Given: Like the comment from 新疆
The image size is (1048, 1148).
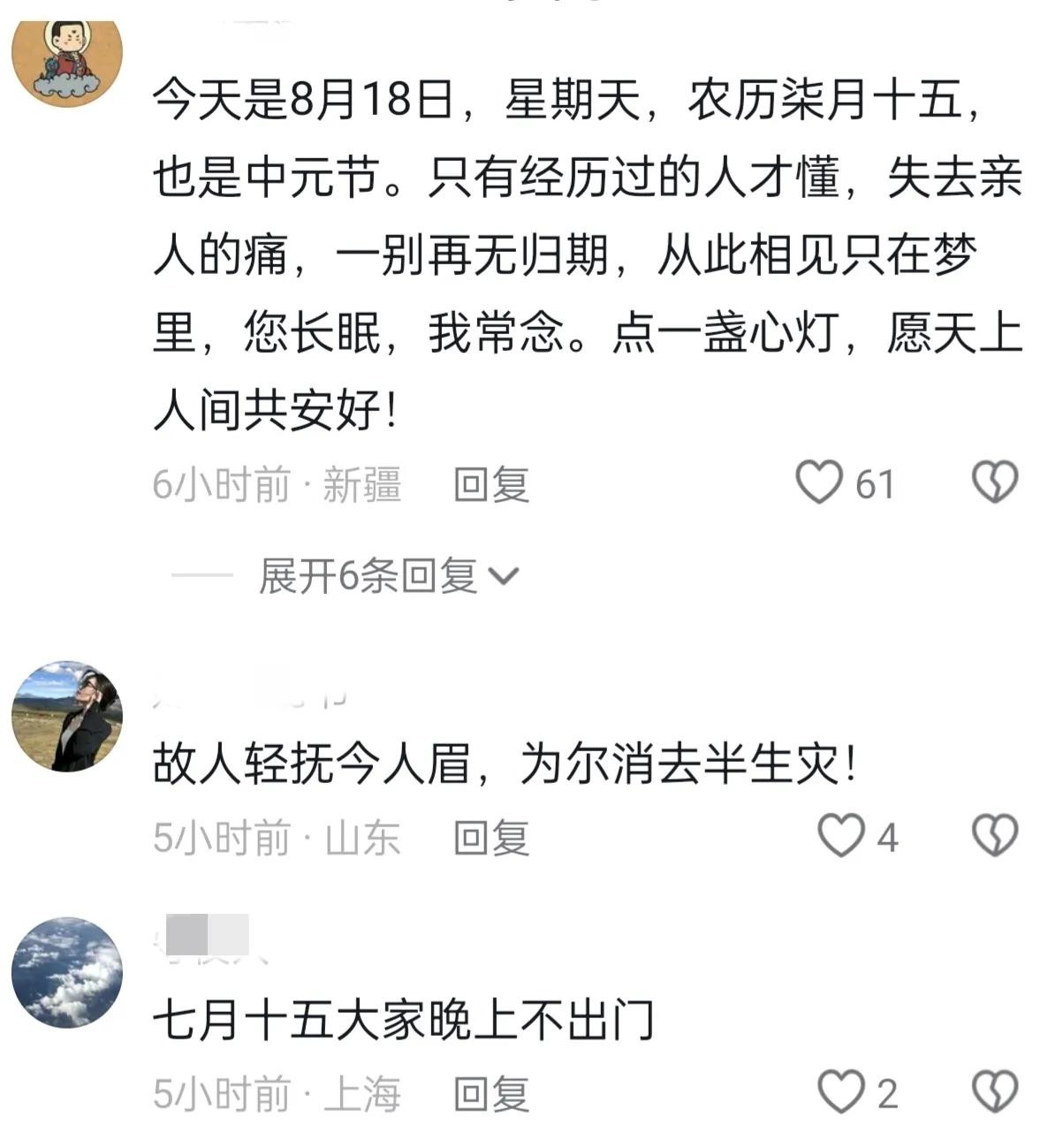Looking at the screenshot, I should pos(818,483).
